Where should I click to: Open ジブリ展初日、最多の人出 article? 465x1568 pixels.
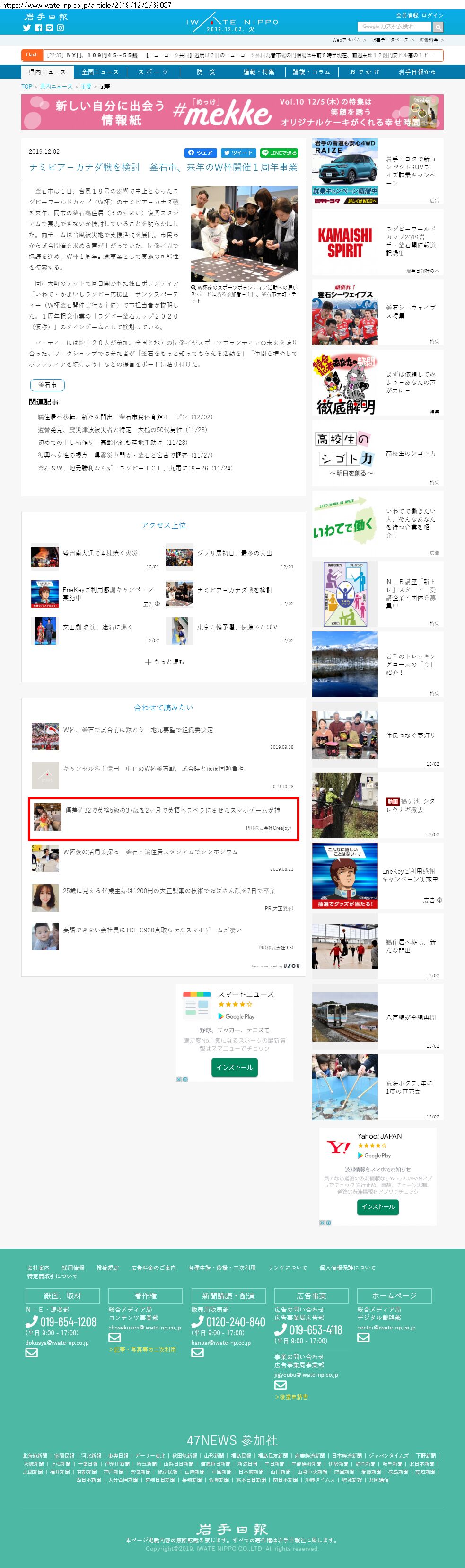point(234,553)
